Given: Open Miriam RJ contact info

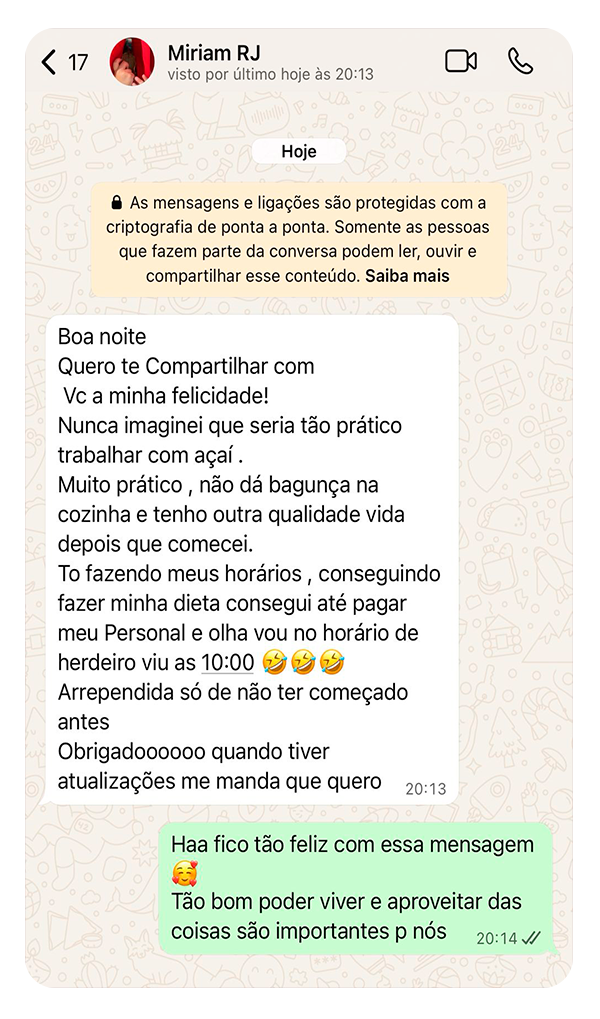Looking at the screenshot, I should click(270, 62).
